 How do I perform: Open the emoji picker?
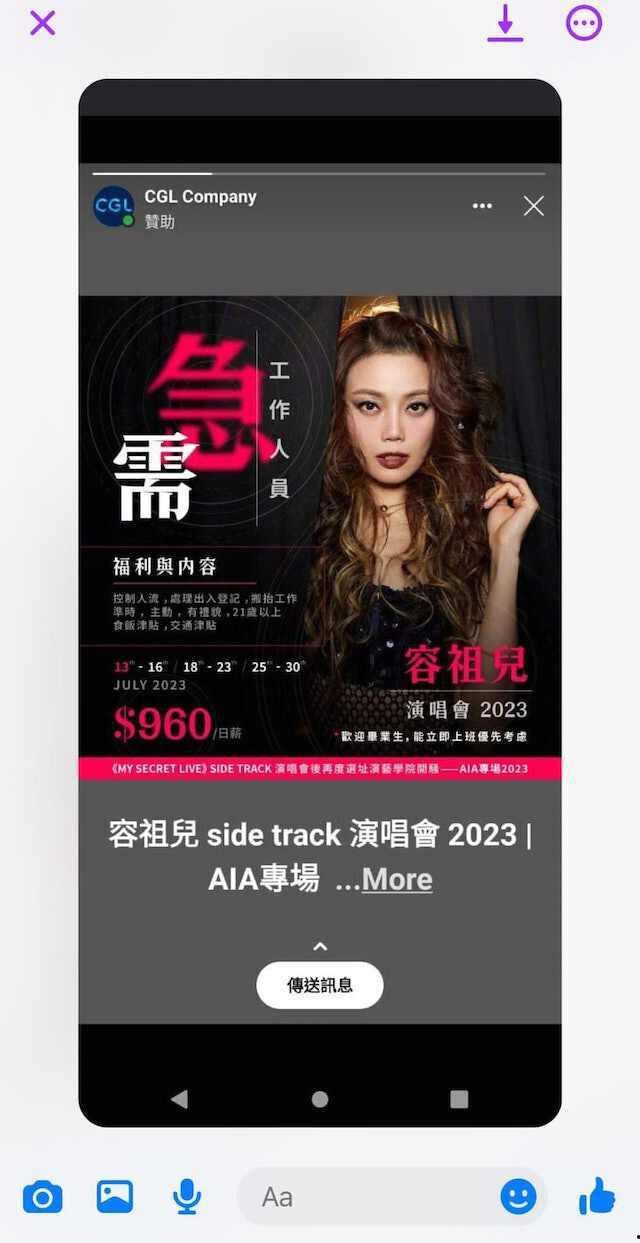[x=518, y=1196]
